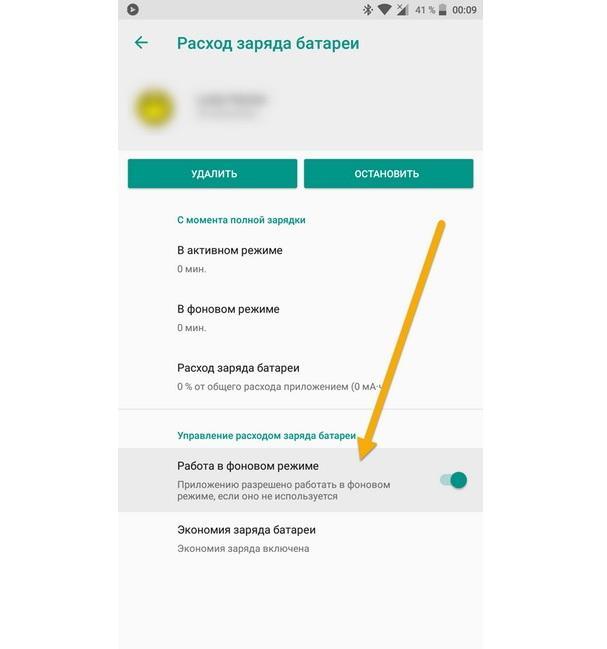The image size is (607, 649).
Task: Tap the ОСТАНОВИТЬ button
Action: pos(388,173)
